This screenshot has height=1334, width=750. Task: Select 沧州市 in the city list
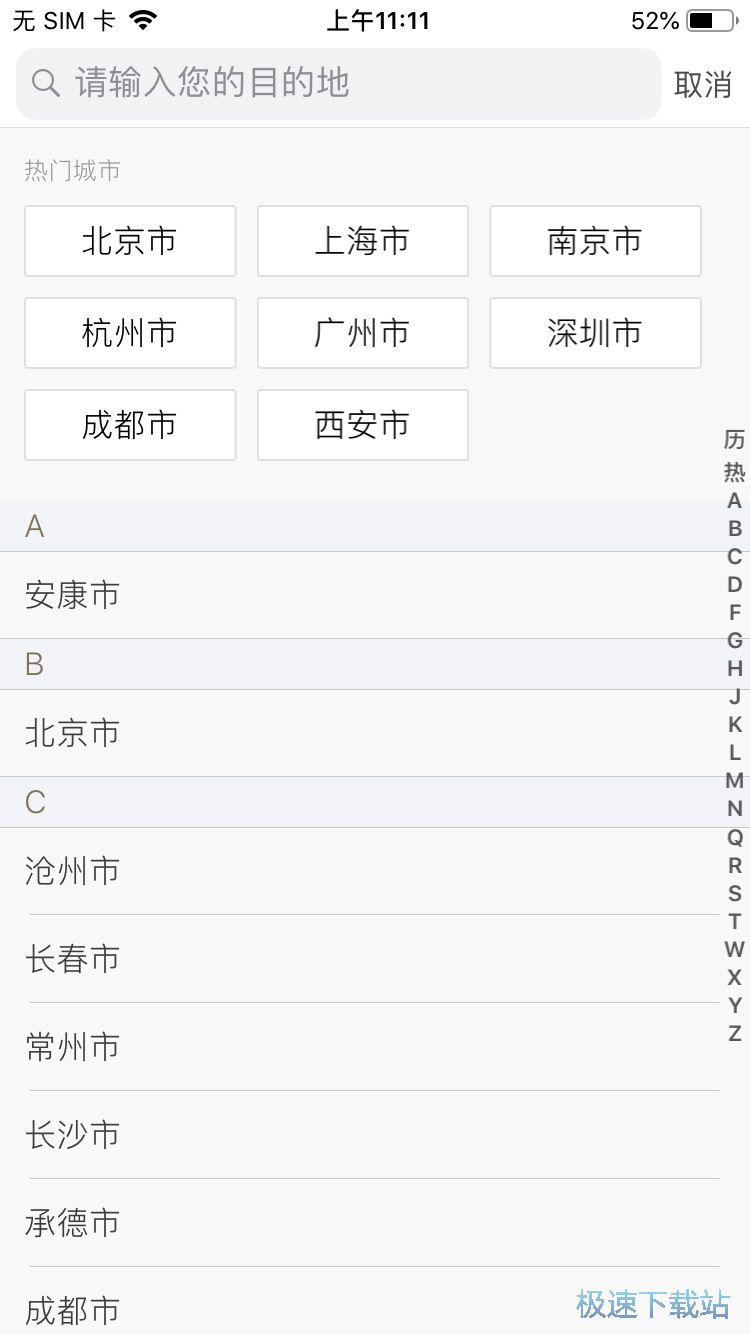pos(72,871)
